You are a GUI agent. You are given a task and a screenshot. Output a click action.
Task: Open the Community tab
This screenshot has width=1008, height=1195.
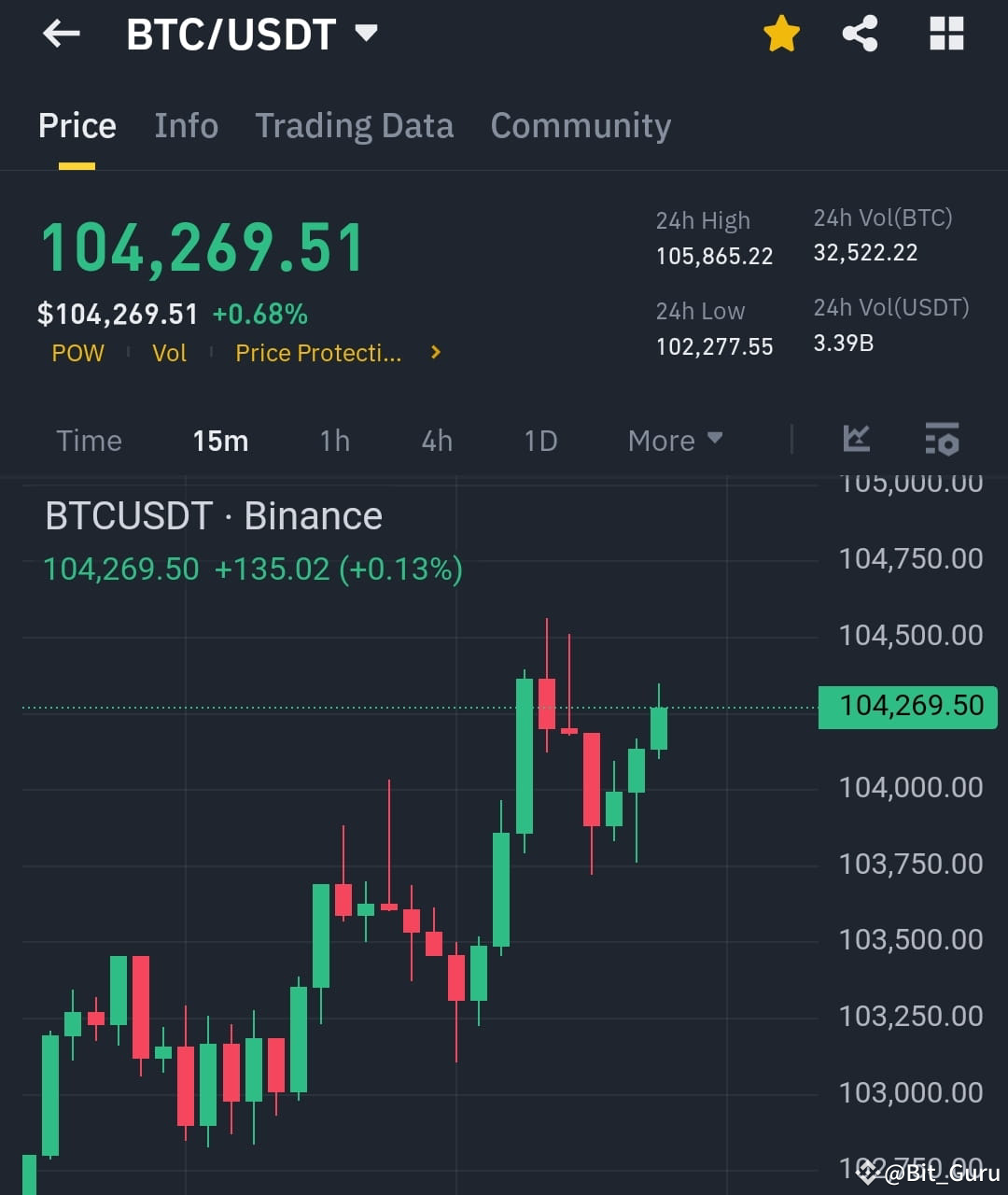[581, 126]
